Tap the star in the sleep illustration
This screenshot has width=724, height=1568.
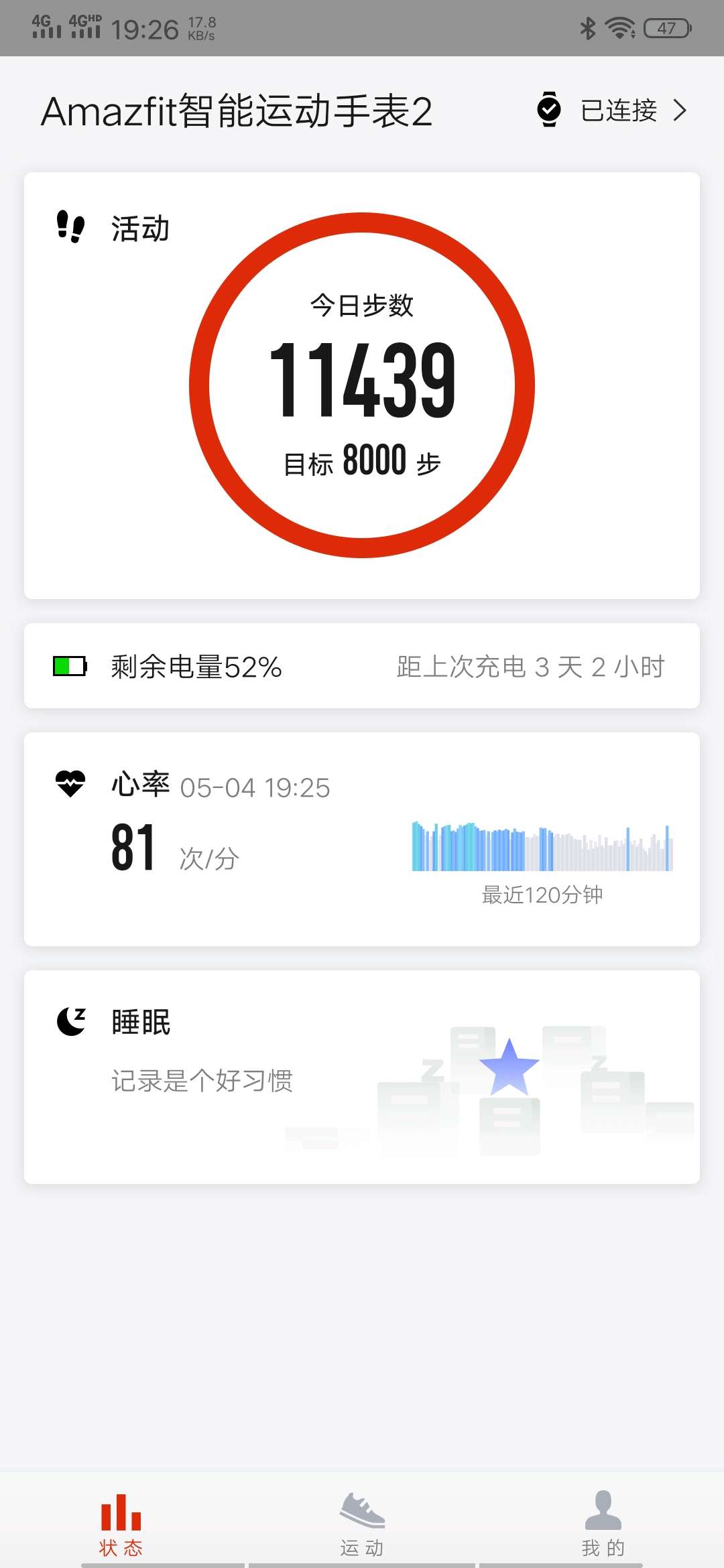point(509,1069)
